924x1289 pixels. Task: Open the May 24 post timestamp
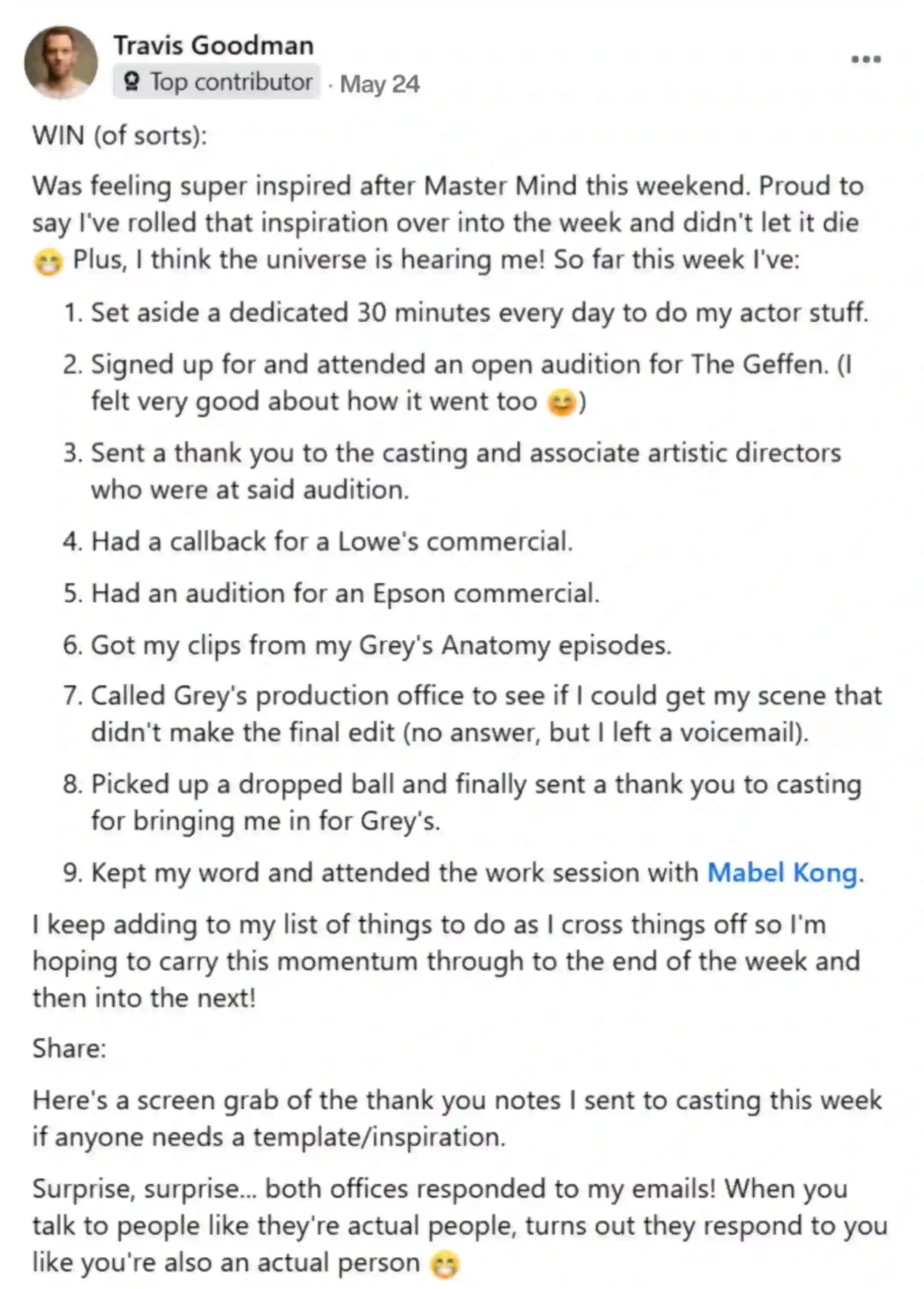[x=379, y=84]
